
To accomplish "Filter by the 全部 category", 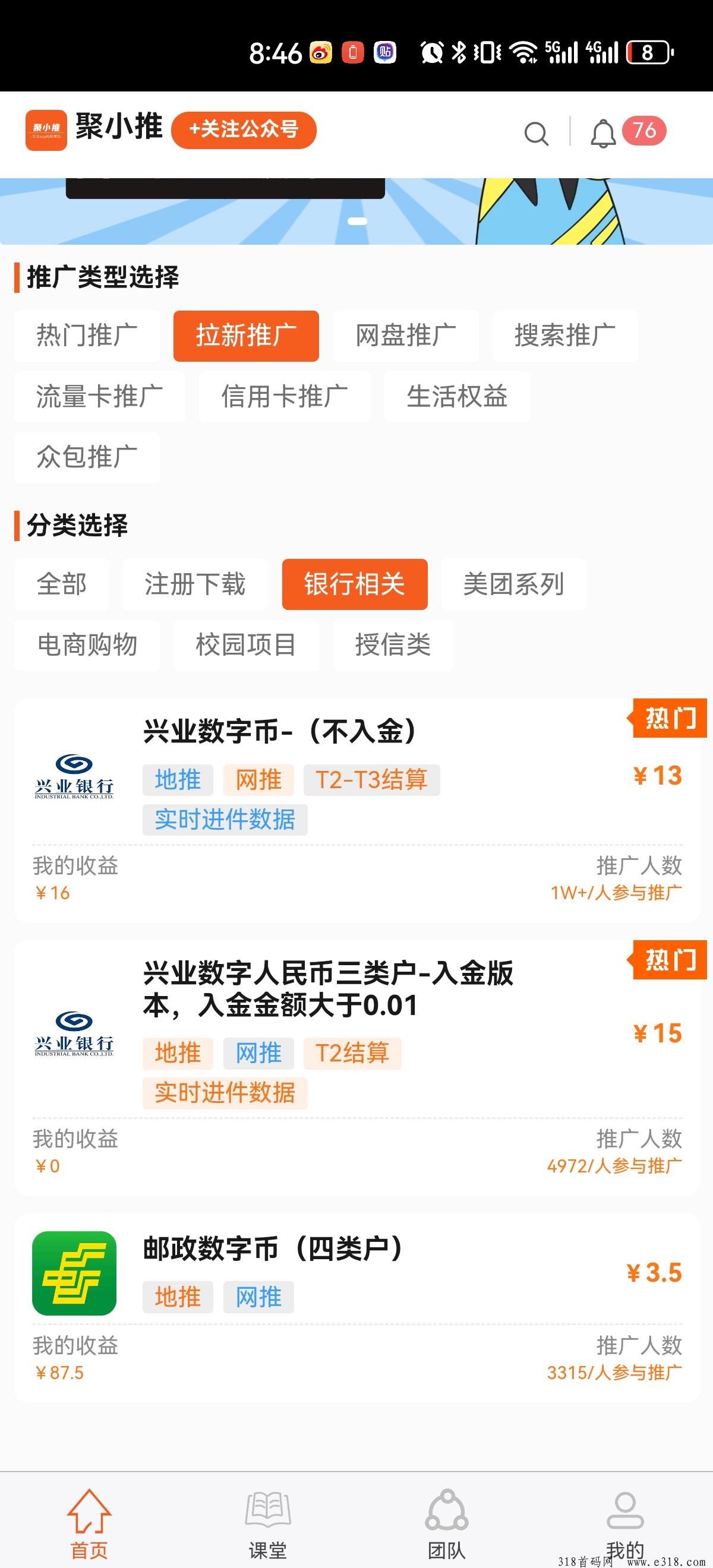I will pyautogui.click(x=62, y=584).
